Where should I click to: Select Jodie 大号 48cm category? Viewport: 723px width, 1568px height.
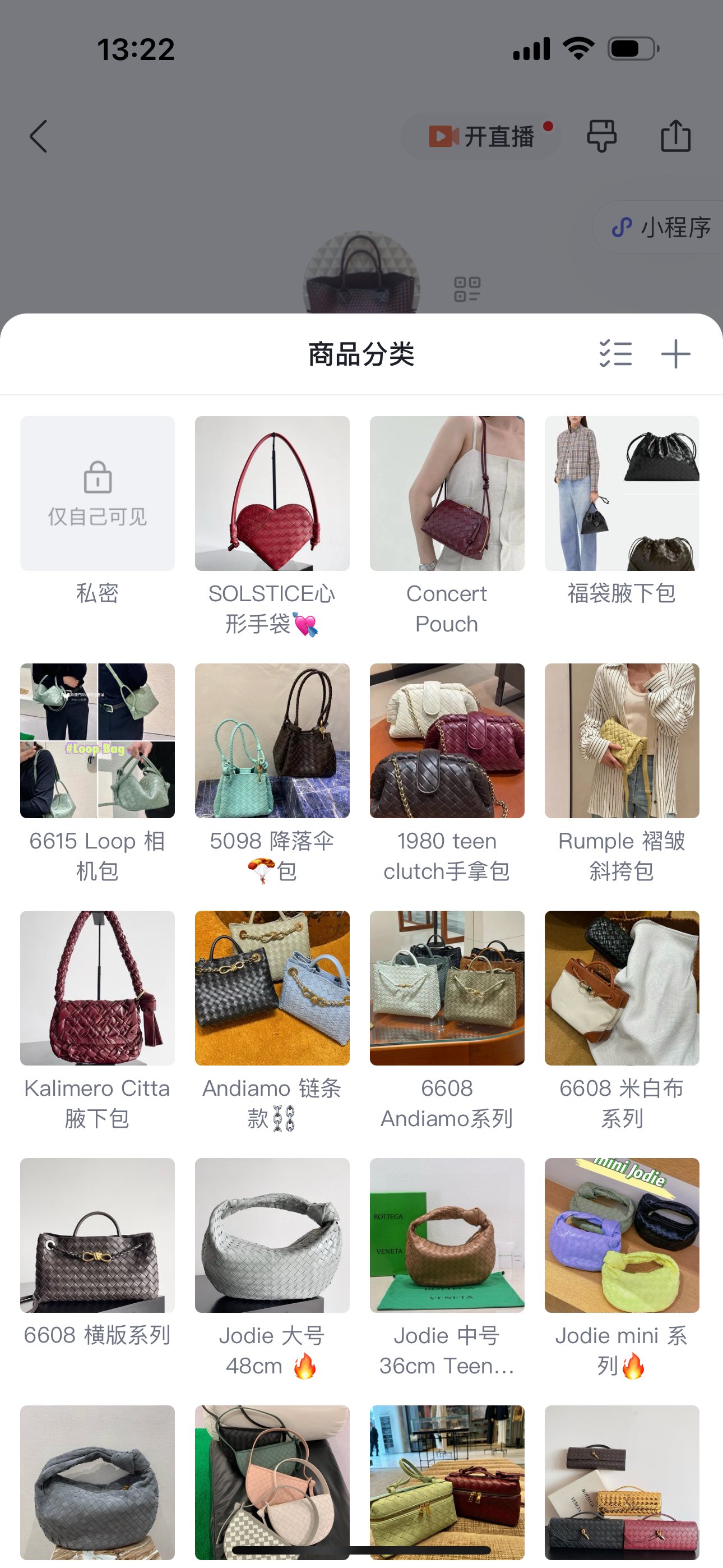(x=272, y=1235)
